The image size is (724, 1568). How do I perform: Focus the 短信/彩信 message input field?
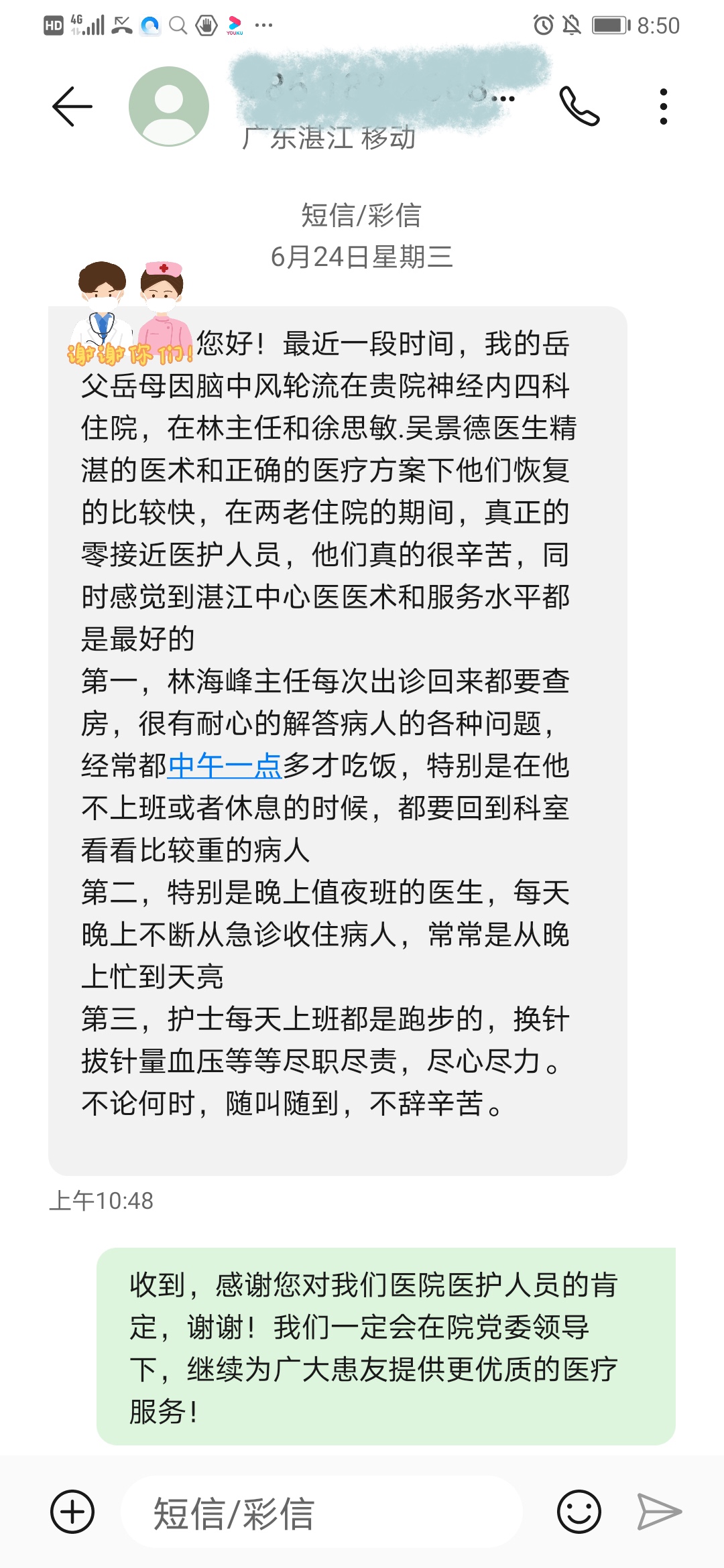pos(322,1512)
